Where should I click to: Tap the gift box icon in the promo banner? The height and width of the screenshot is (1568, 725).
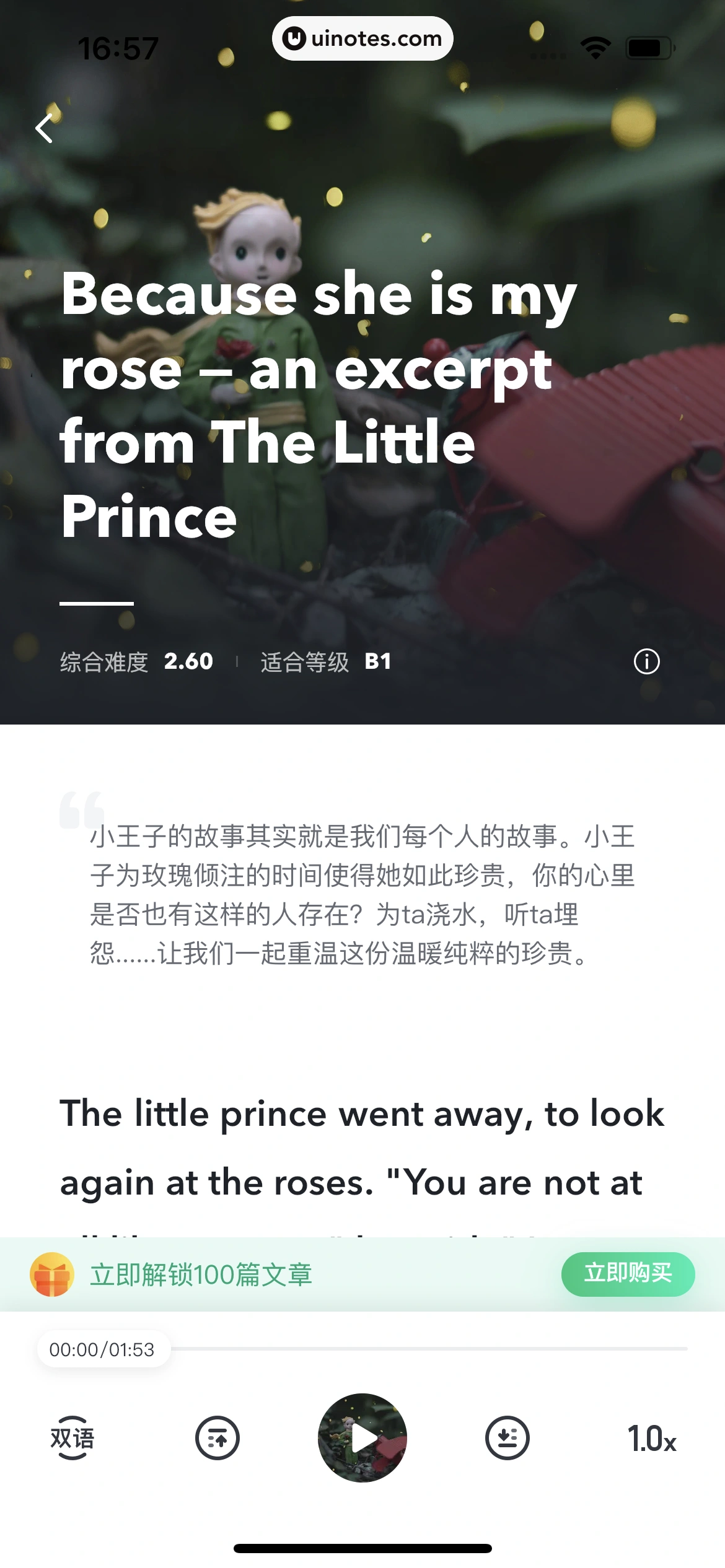click(x=54, y=1274)
